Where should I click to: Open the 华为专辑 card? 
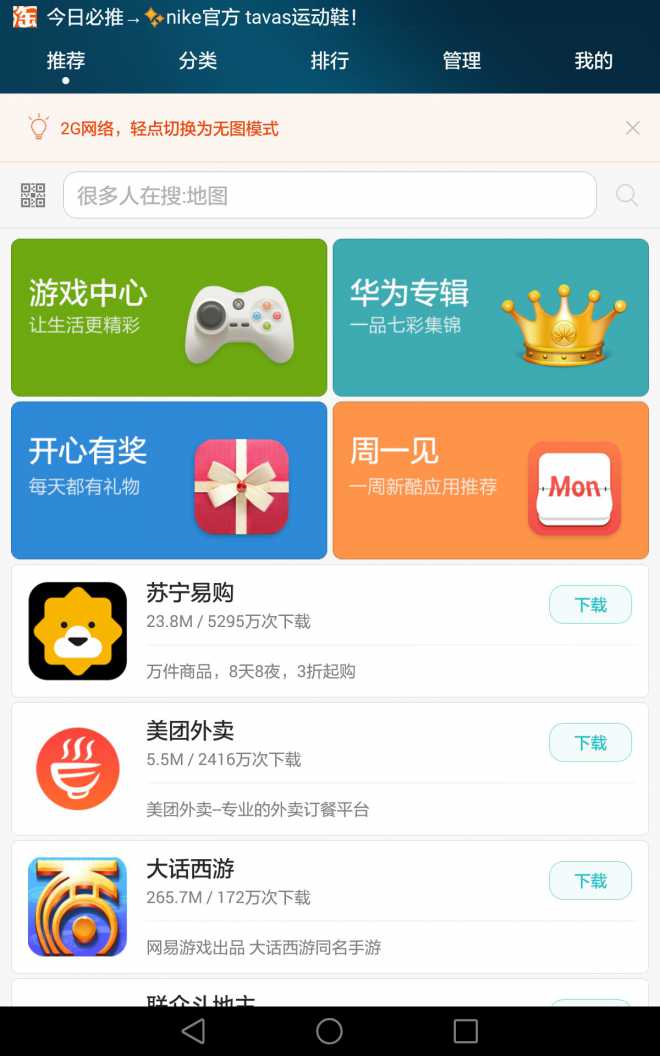click(x=490, y=317)
